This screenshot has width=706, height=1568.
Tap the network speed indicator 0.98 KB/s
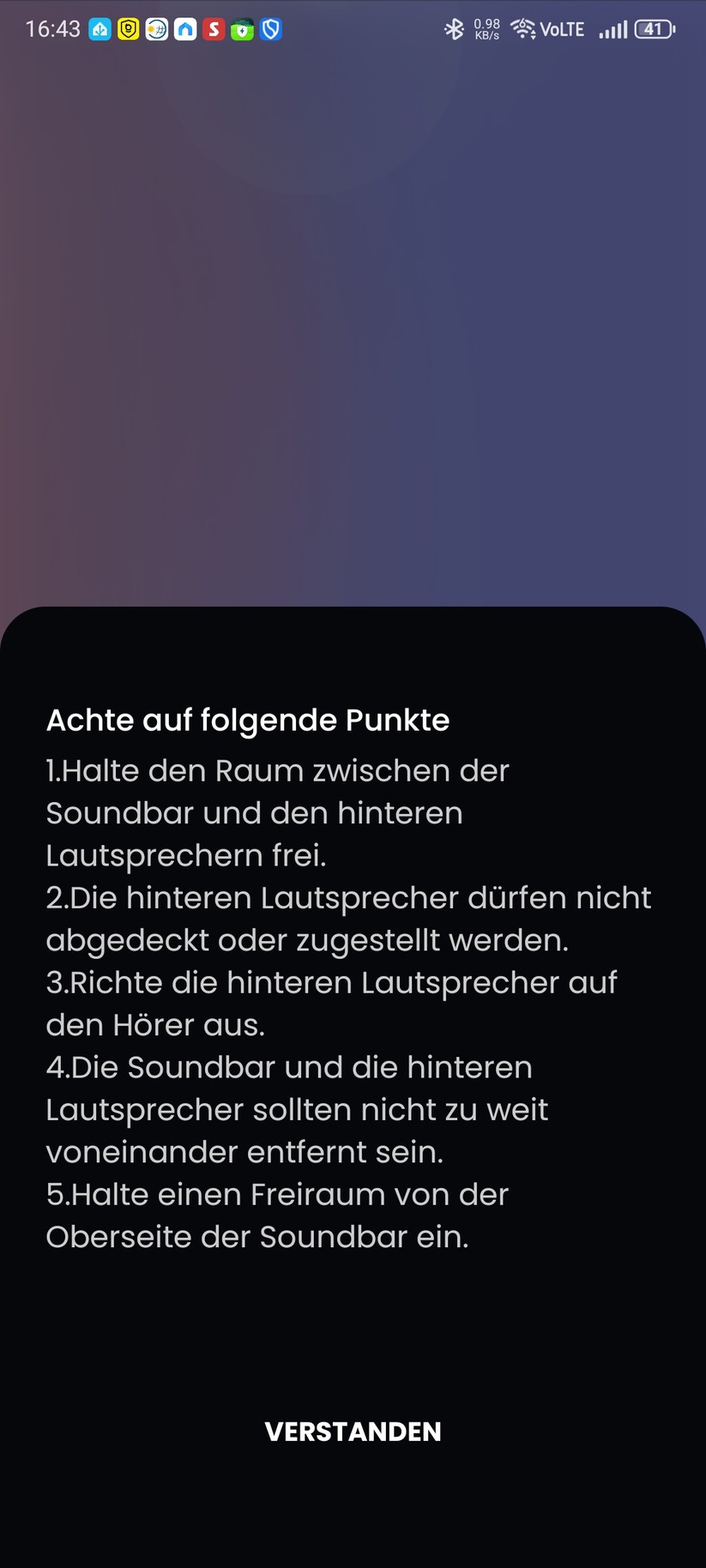coord(485,28)
